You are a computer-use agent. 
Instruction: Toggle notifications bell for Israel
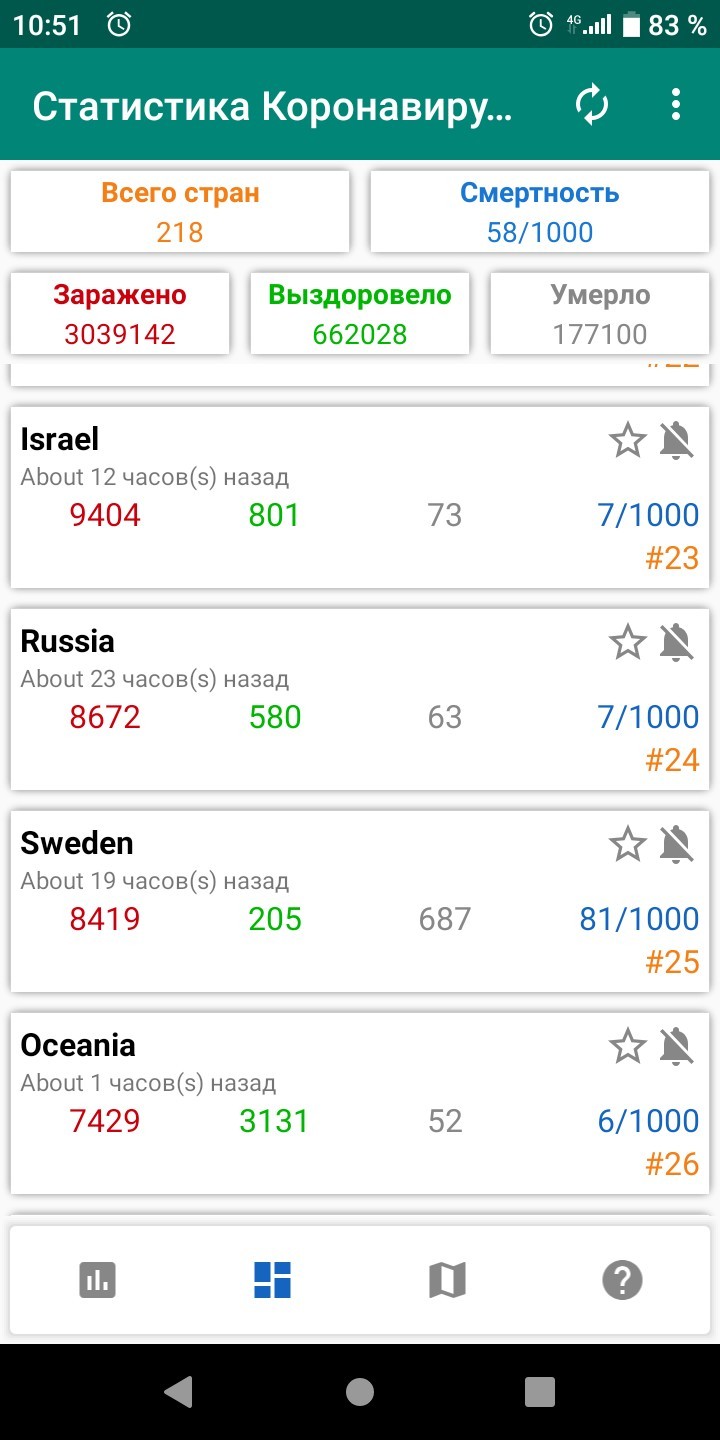click(x=677, y=440)
